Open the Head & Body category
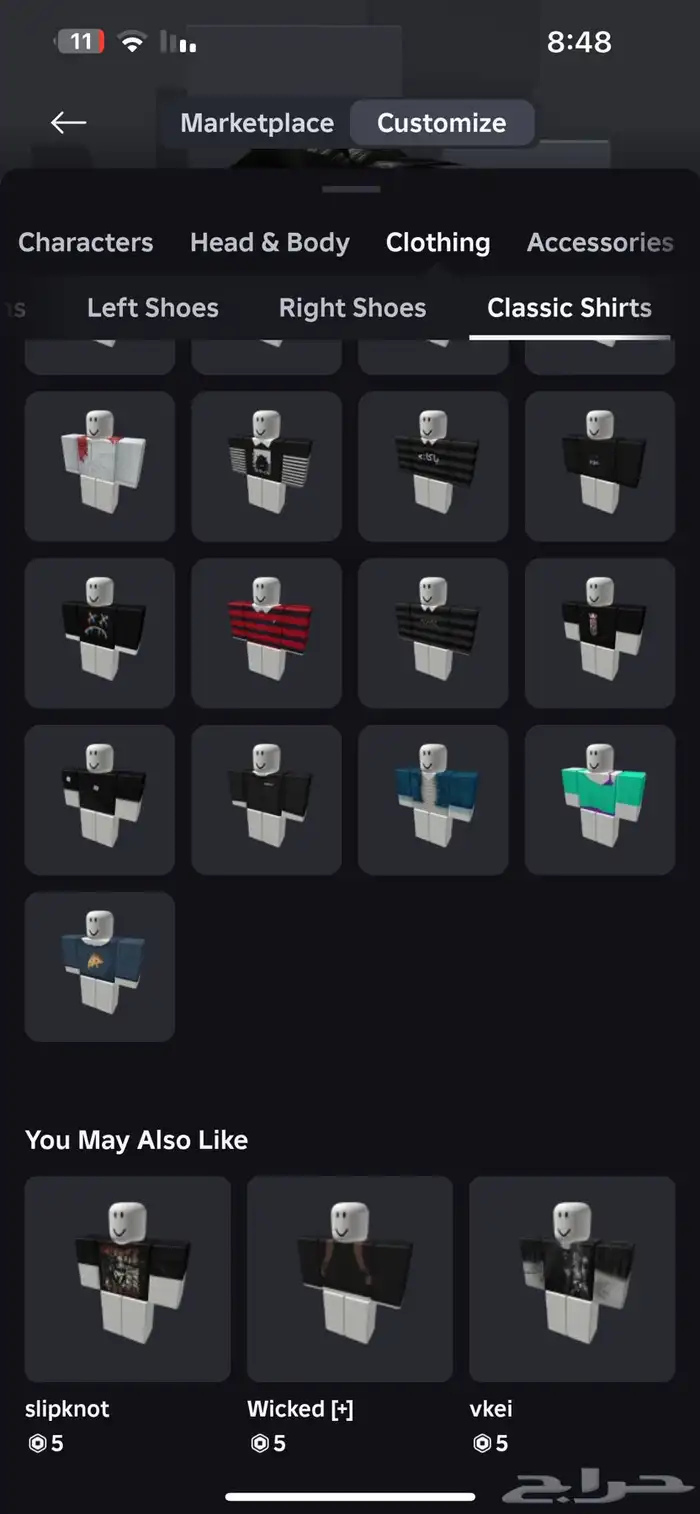The width and height of the screenshot is (700, 1514). click(269, 242)
